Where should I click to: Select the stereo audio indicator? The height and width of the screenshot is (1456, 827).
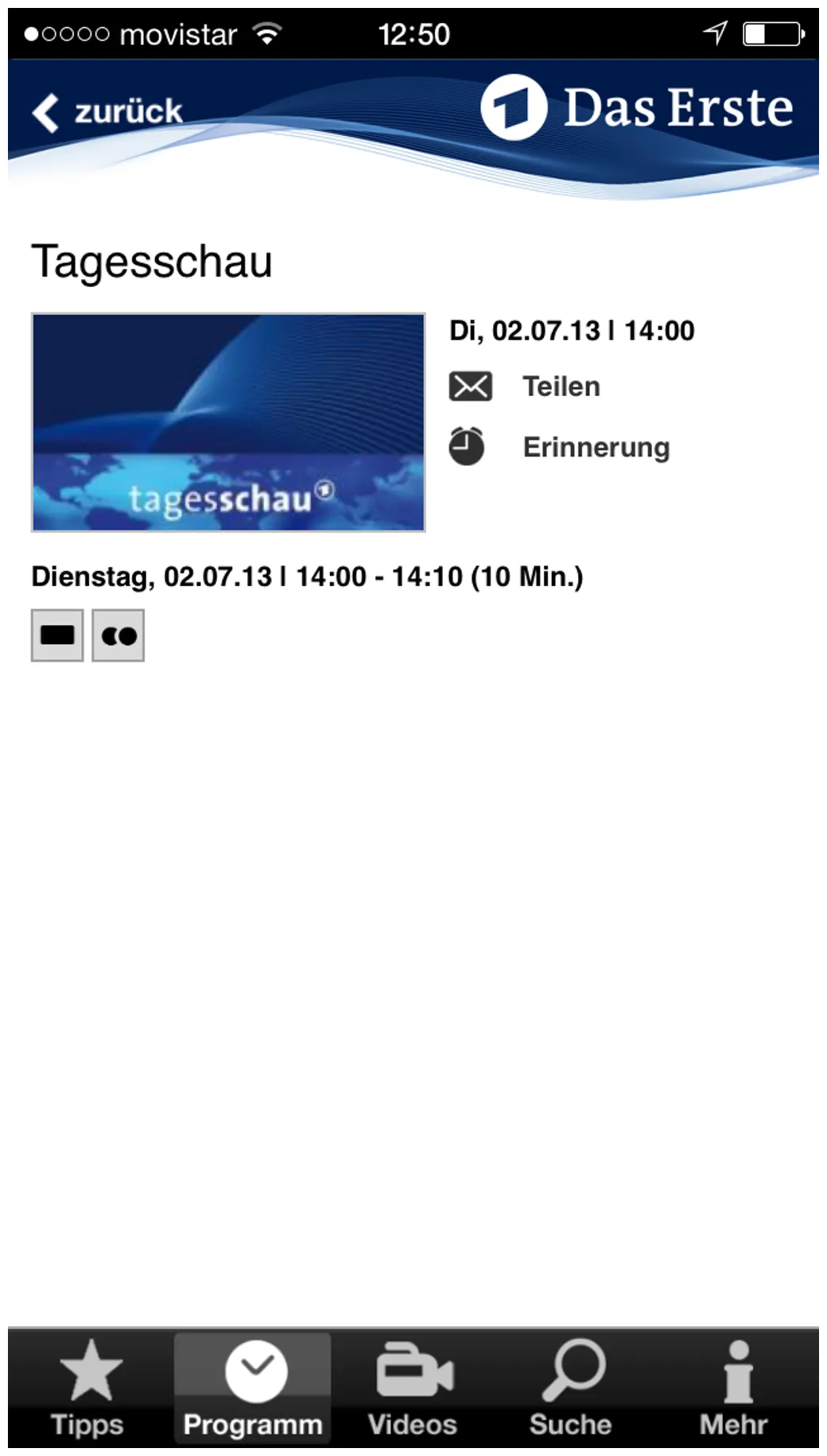118,635
